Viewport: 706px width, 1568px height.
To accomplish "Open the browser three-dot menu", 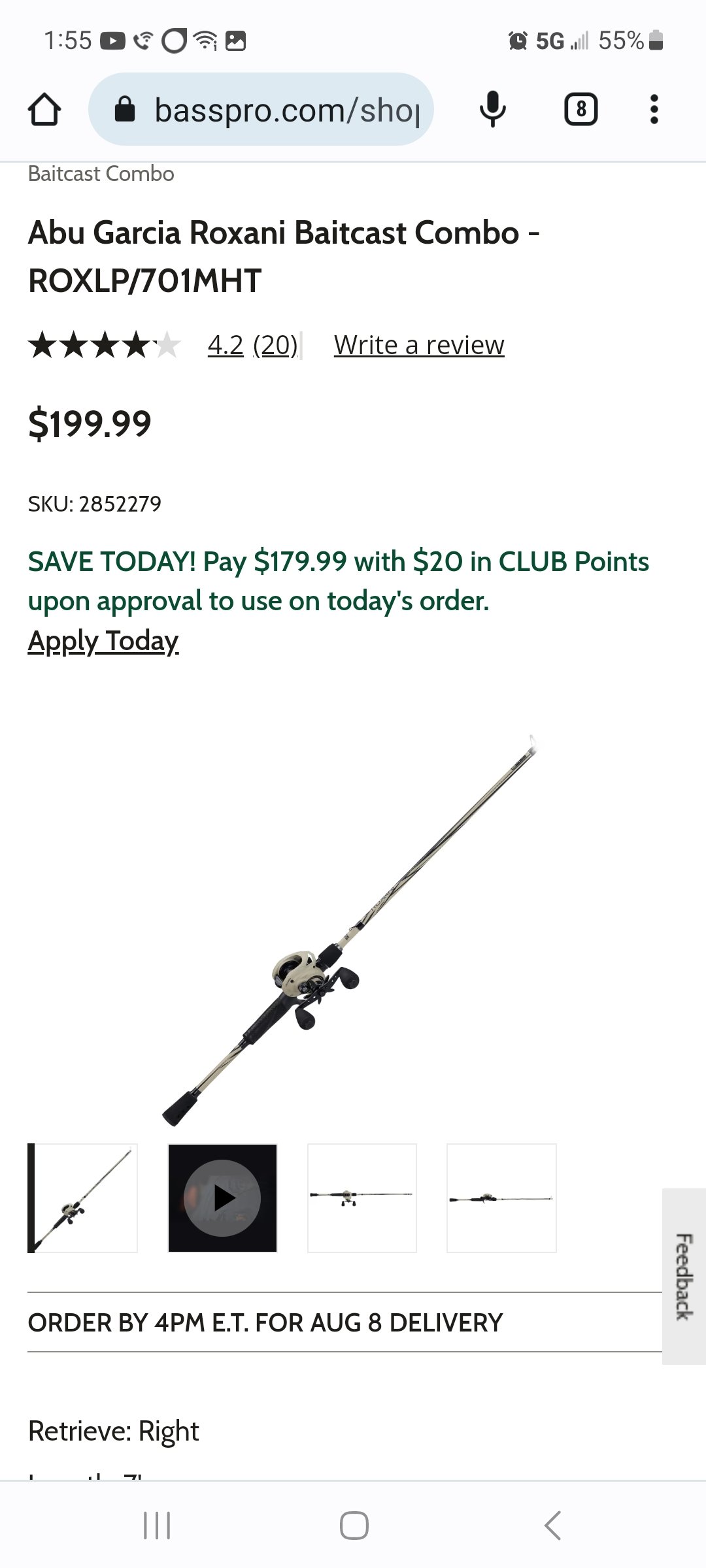I will (x=654, y=109).
